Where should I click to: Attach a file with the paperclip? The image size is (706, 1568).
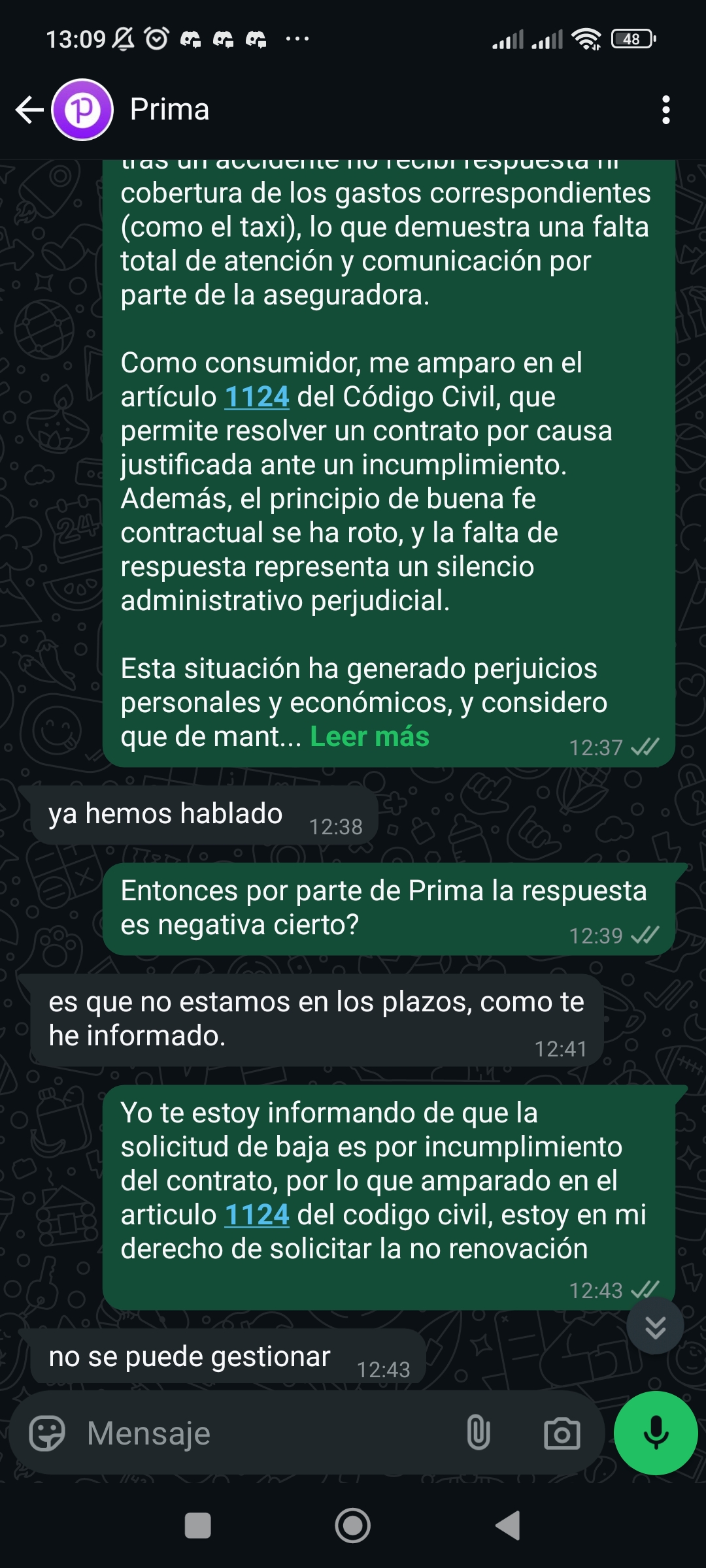click(479, 1433)
